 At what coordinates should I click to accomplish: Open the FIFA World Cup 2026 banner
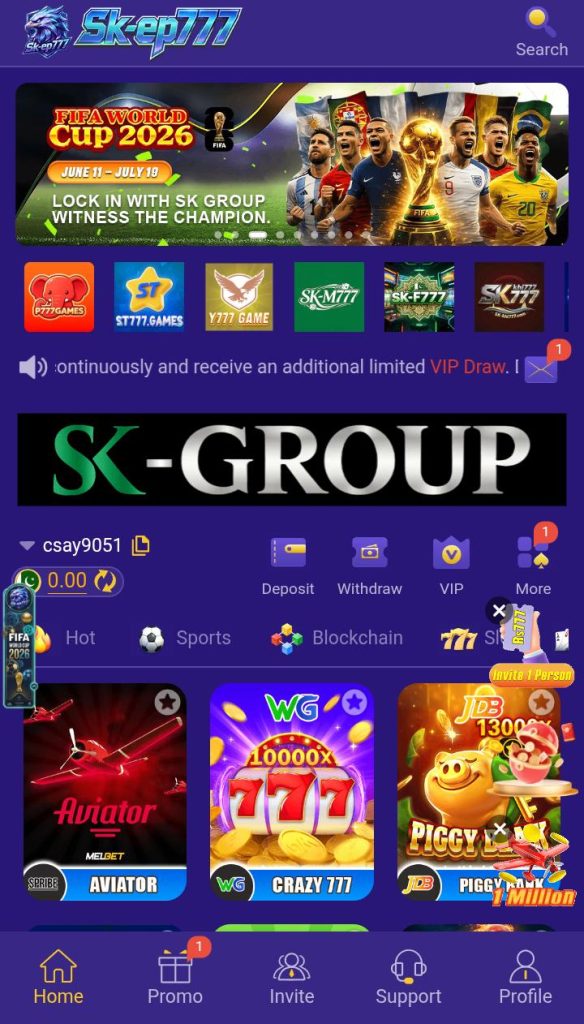click(292, 164)
